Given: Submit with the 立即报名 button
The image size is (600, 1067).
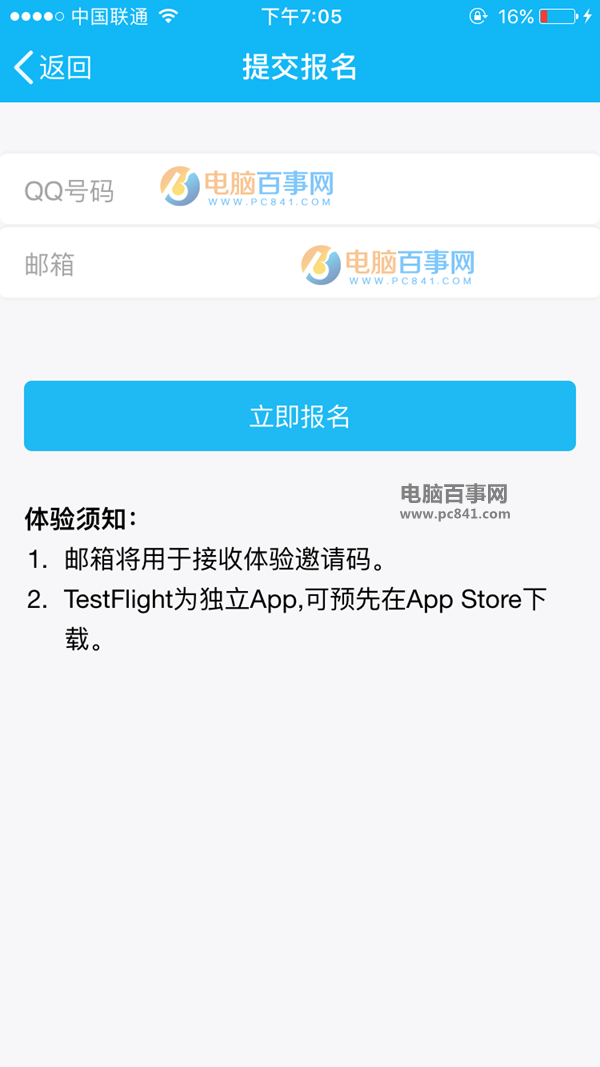Looking at the screenshot, I should [300, 416].
